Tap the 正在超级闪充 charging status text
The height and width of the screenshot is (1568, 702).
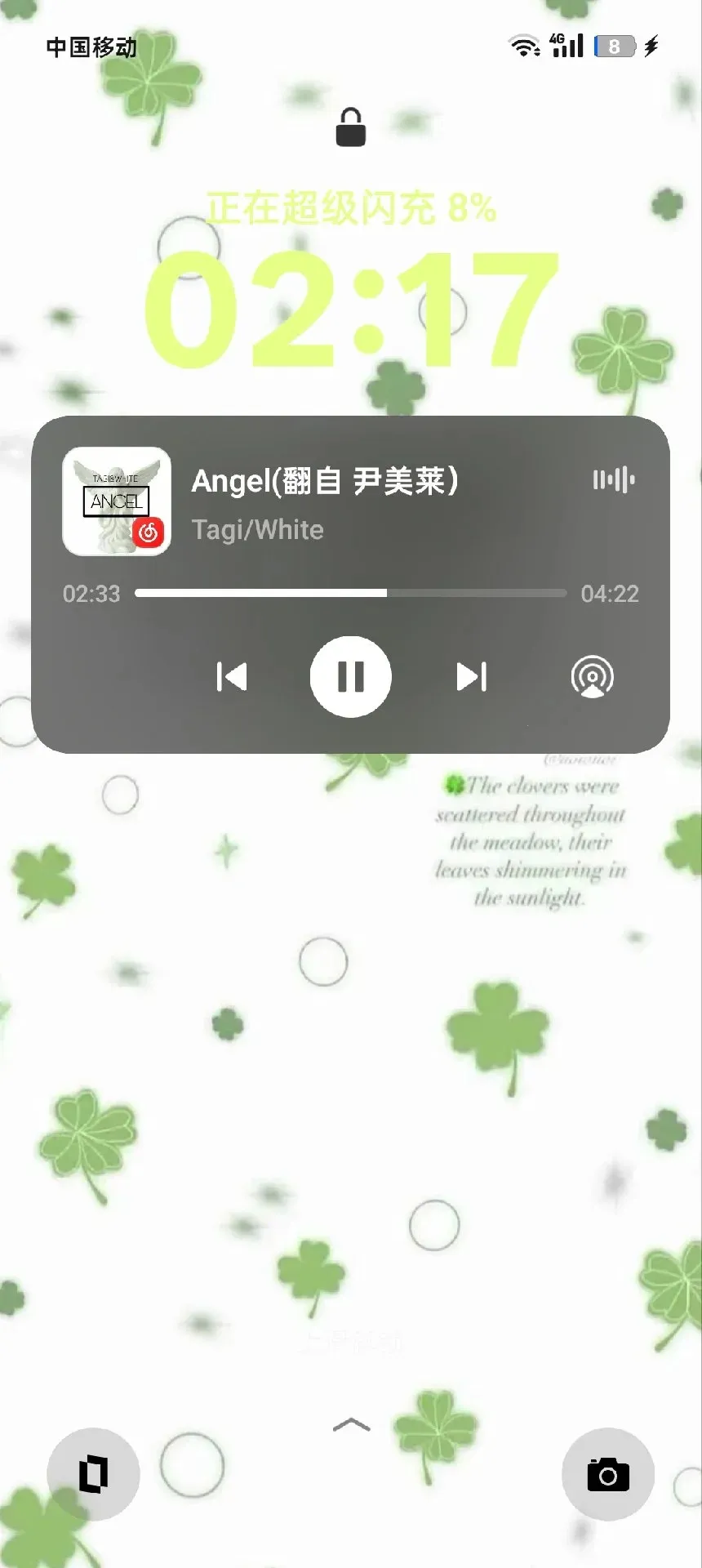(351, 209)
